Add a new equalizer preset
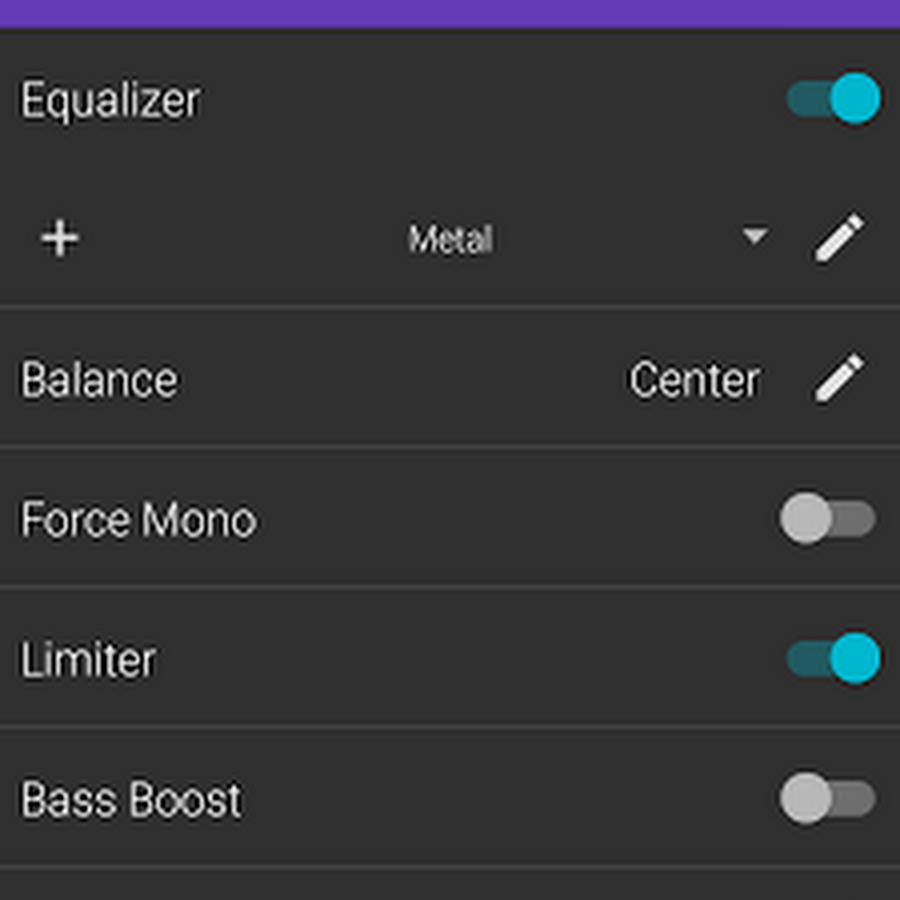 coord(60,239)
